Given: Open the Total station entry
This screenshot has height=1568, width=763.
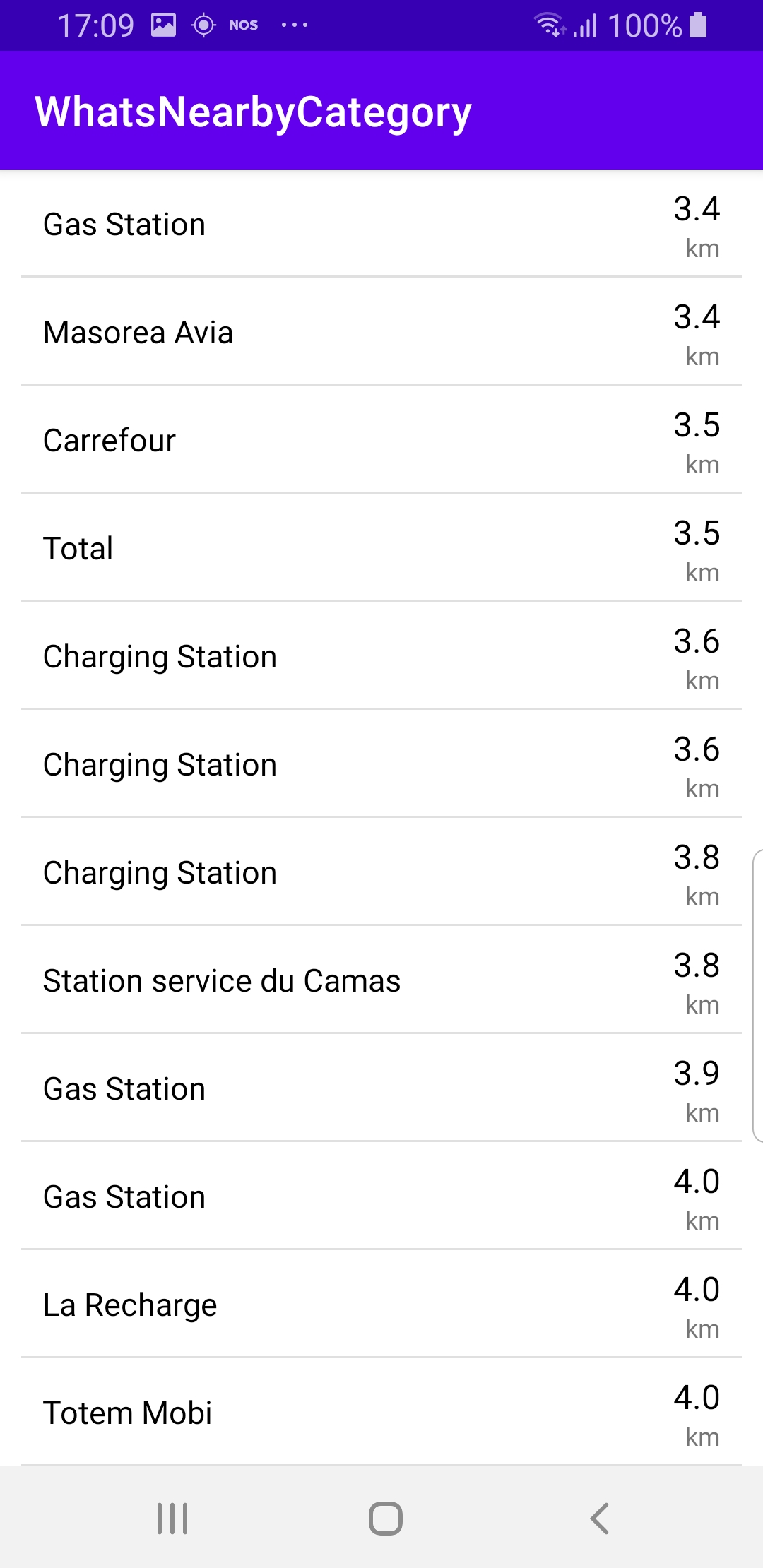Looking at the screenshot, I should 381,548.
